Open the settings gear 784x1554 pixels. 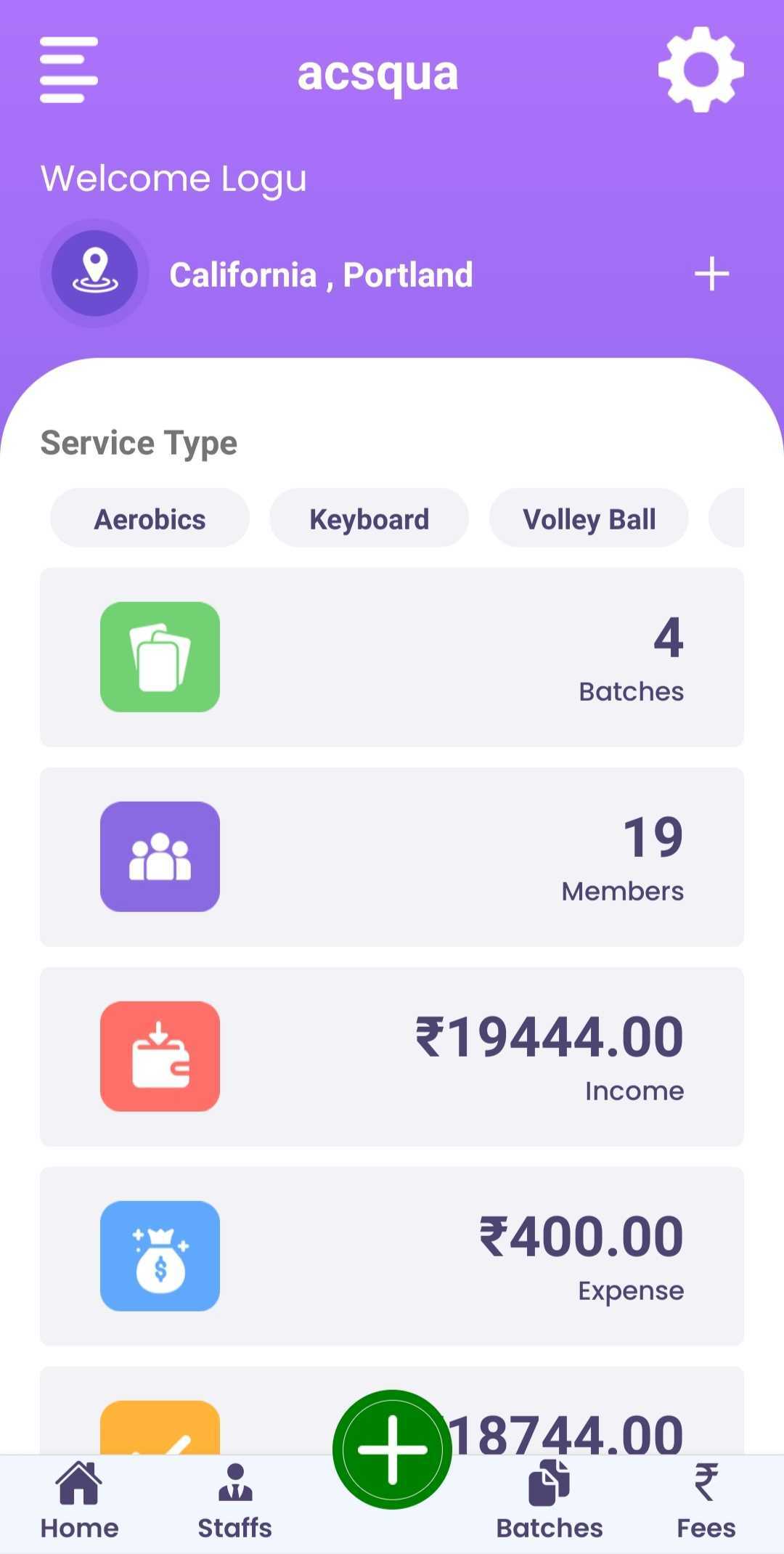[x=701, y=70]
